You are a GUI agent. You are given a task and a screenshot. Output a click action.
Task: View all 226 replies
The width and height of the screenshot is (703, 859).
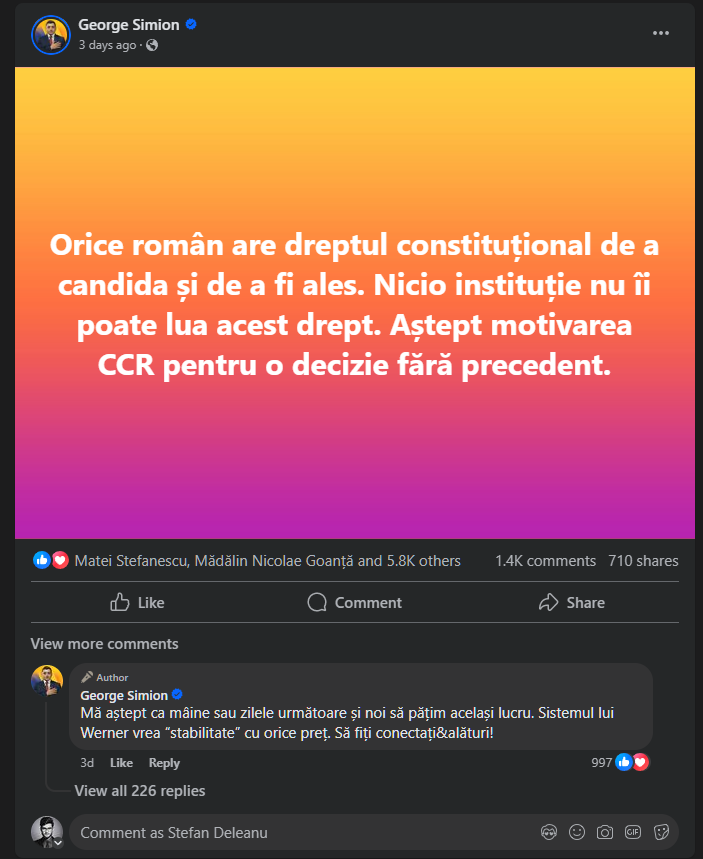[139, 791]
